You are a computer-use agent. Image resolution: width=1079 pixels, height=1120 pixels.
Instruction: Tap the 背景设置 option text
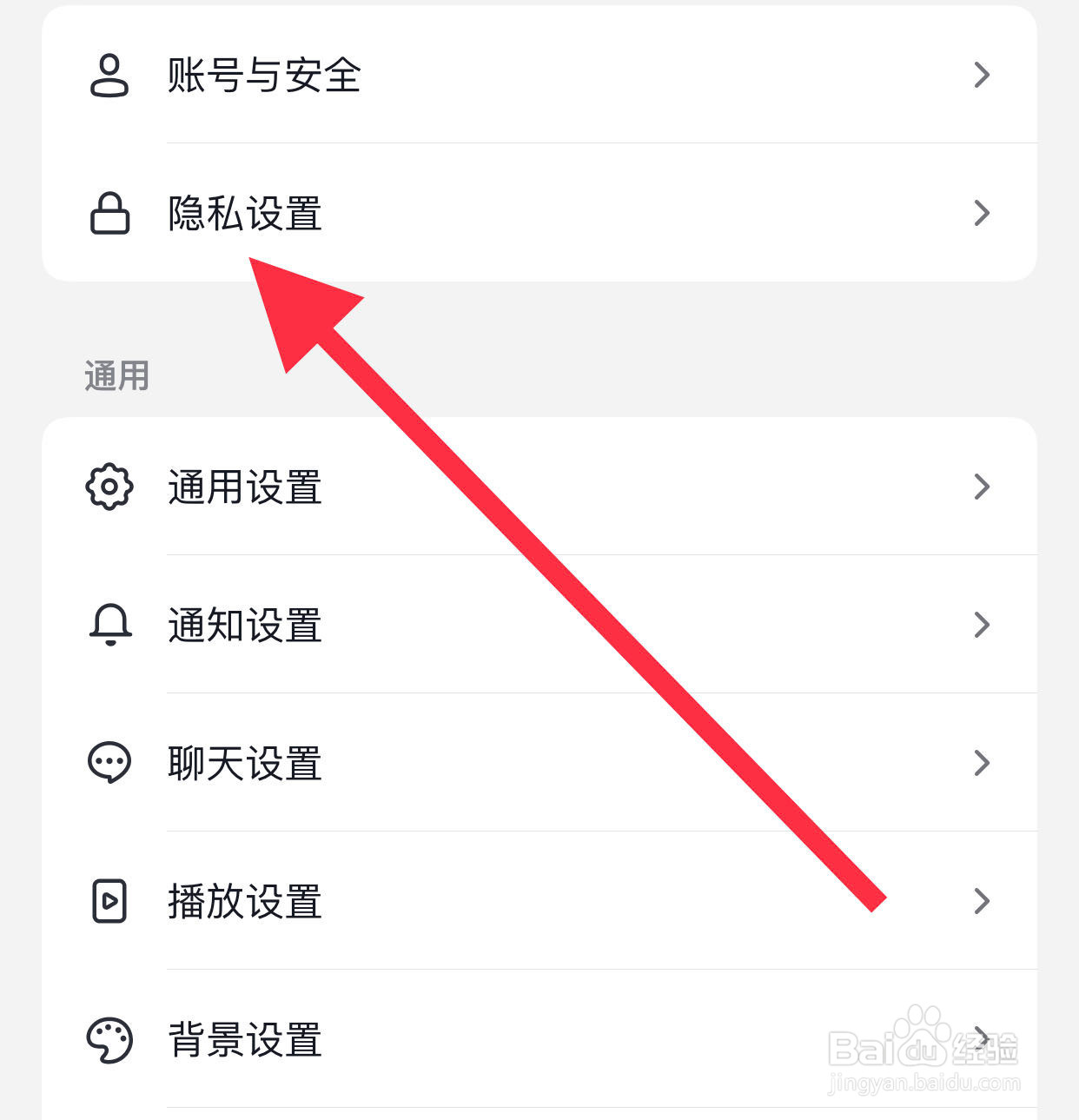tap(244, 1041)
